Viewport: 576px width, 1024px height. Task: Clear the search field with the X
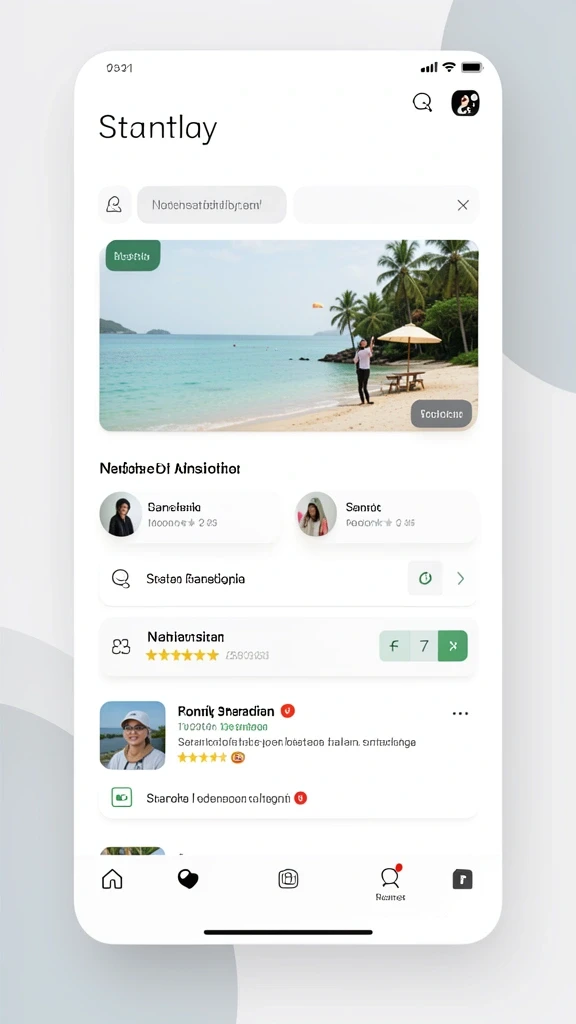tap(462, 205)
